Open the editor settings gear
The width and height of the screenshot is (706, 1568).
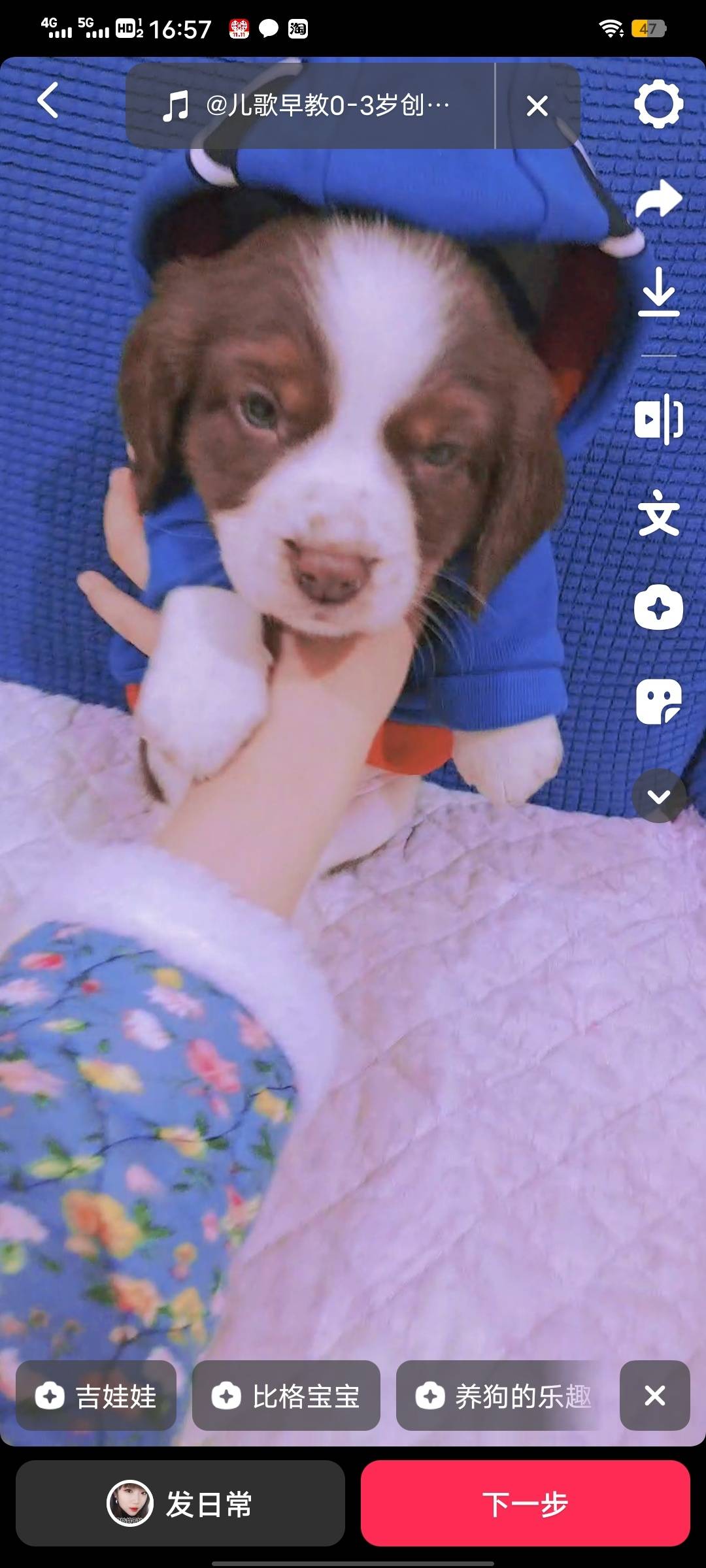[658, 104]
